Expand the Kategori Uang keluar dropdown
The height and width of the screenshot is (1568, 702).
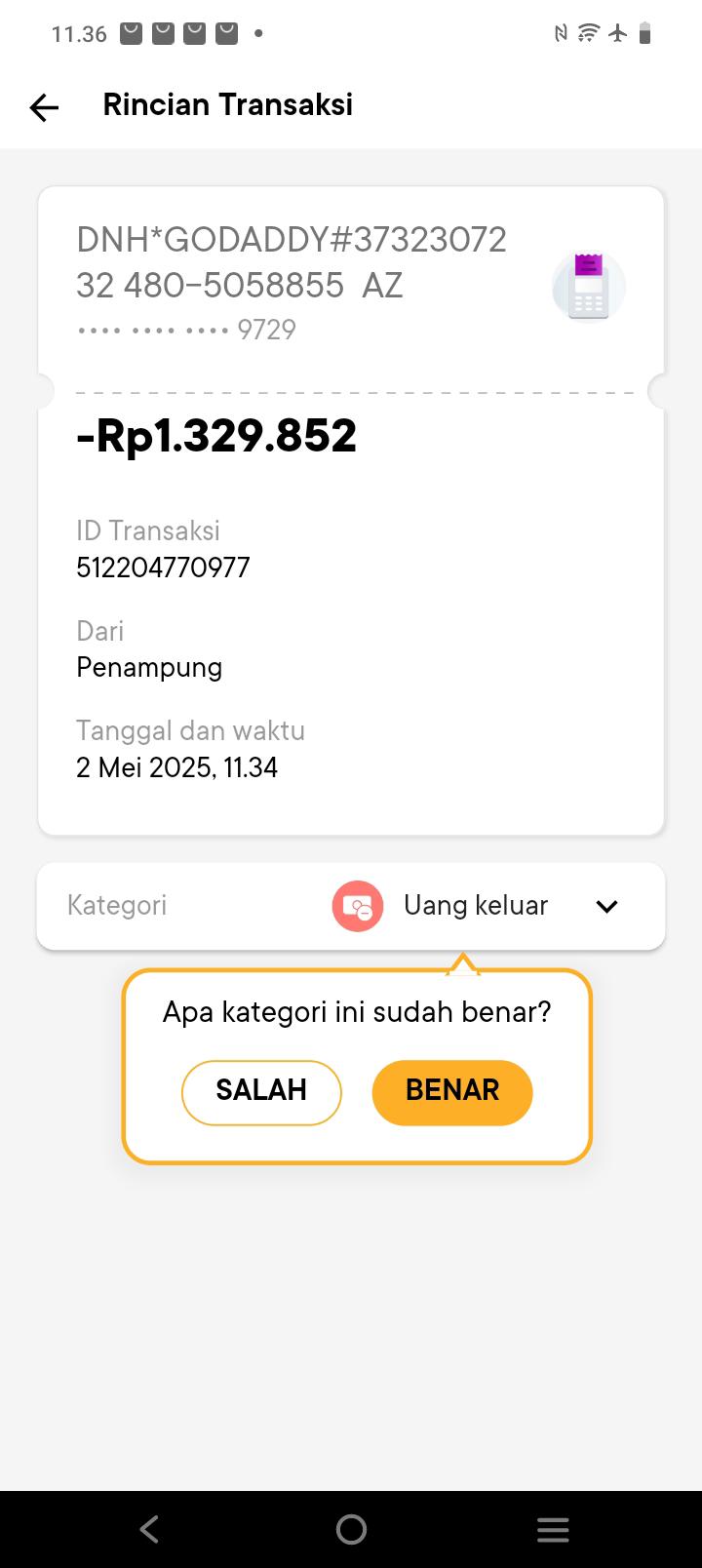pyautogui.click(x=606, y=906)
